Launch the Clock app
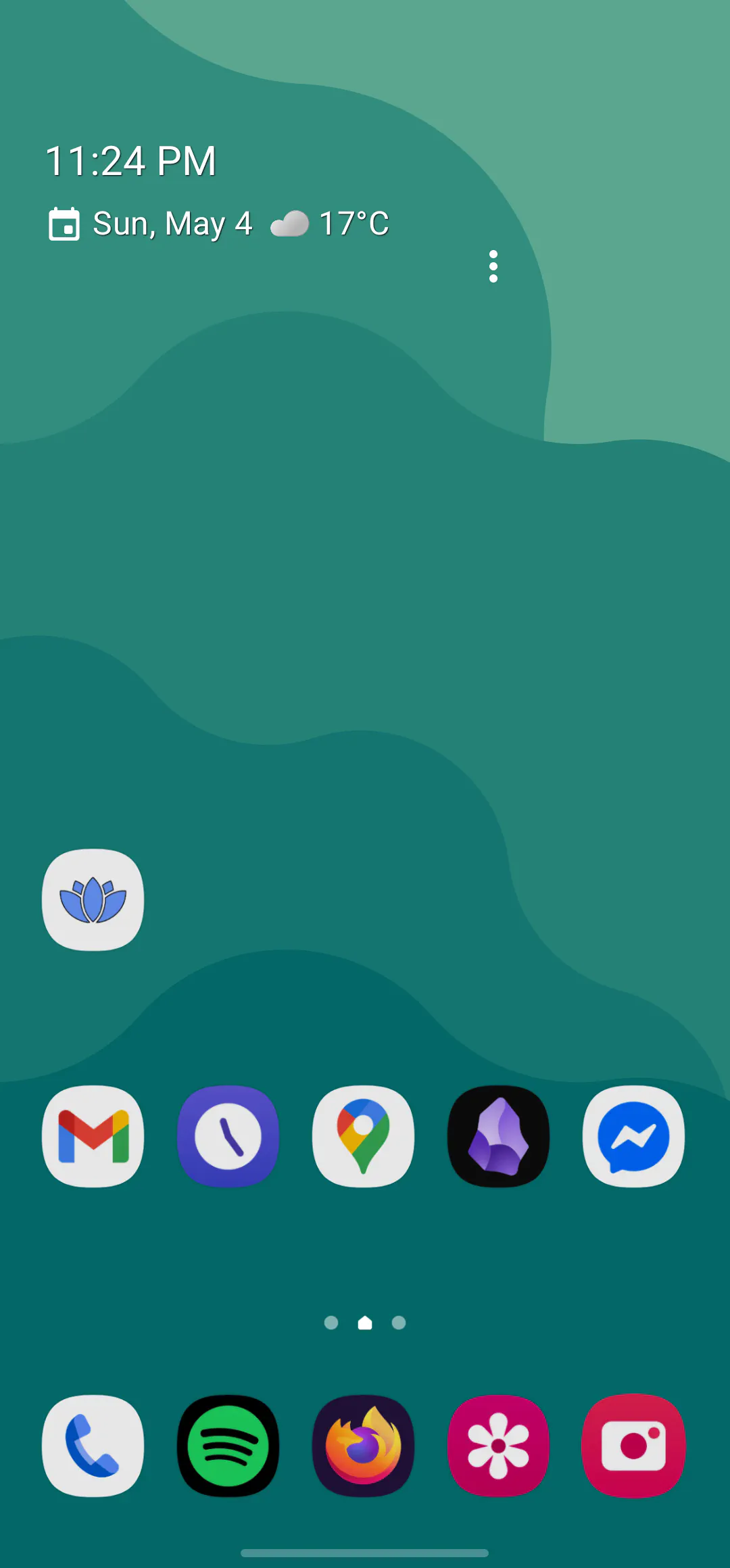 point(228,1136)
